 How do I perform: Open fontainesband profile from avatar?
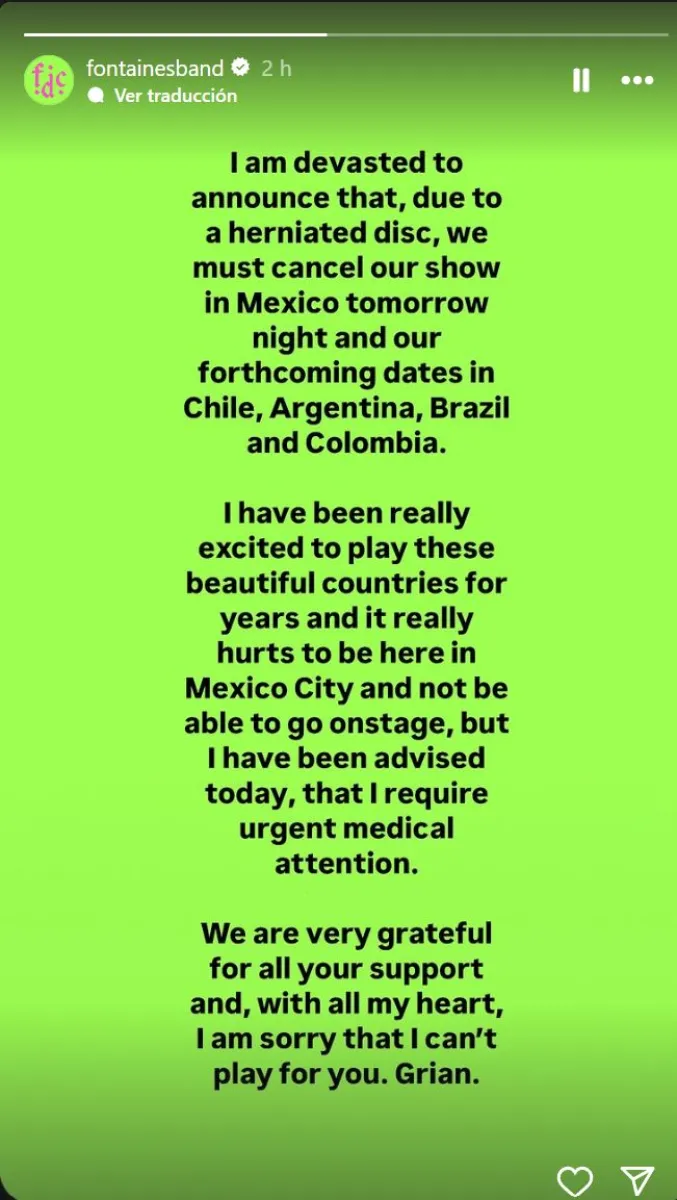point(49,80)
